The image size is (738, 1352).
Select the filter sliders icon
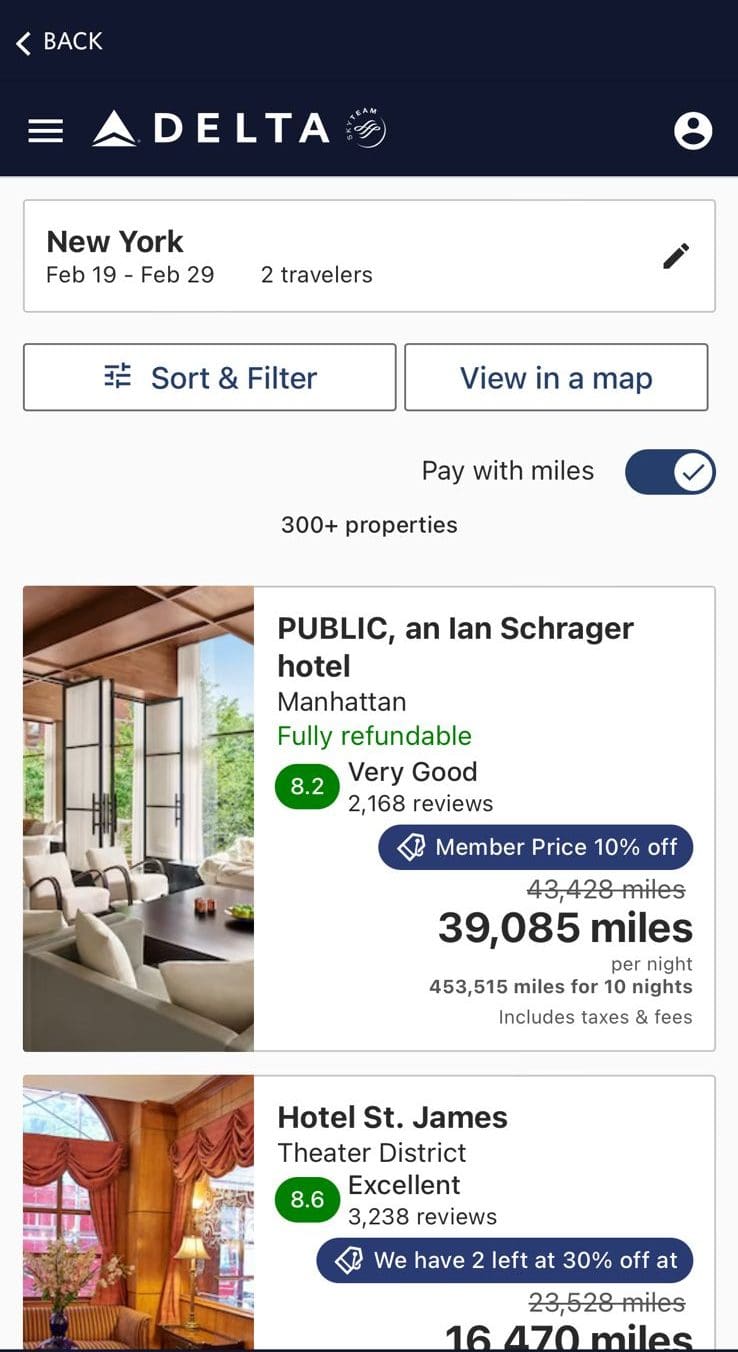(x=116, y=377)
